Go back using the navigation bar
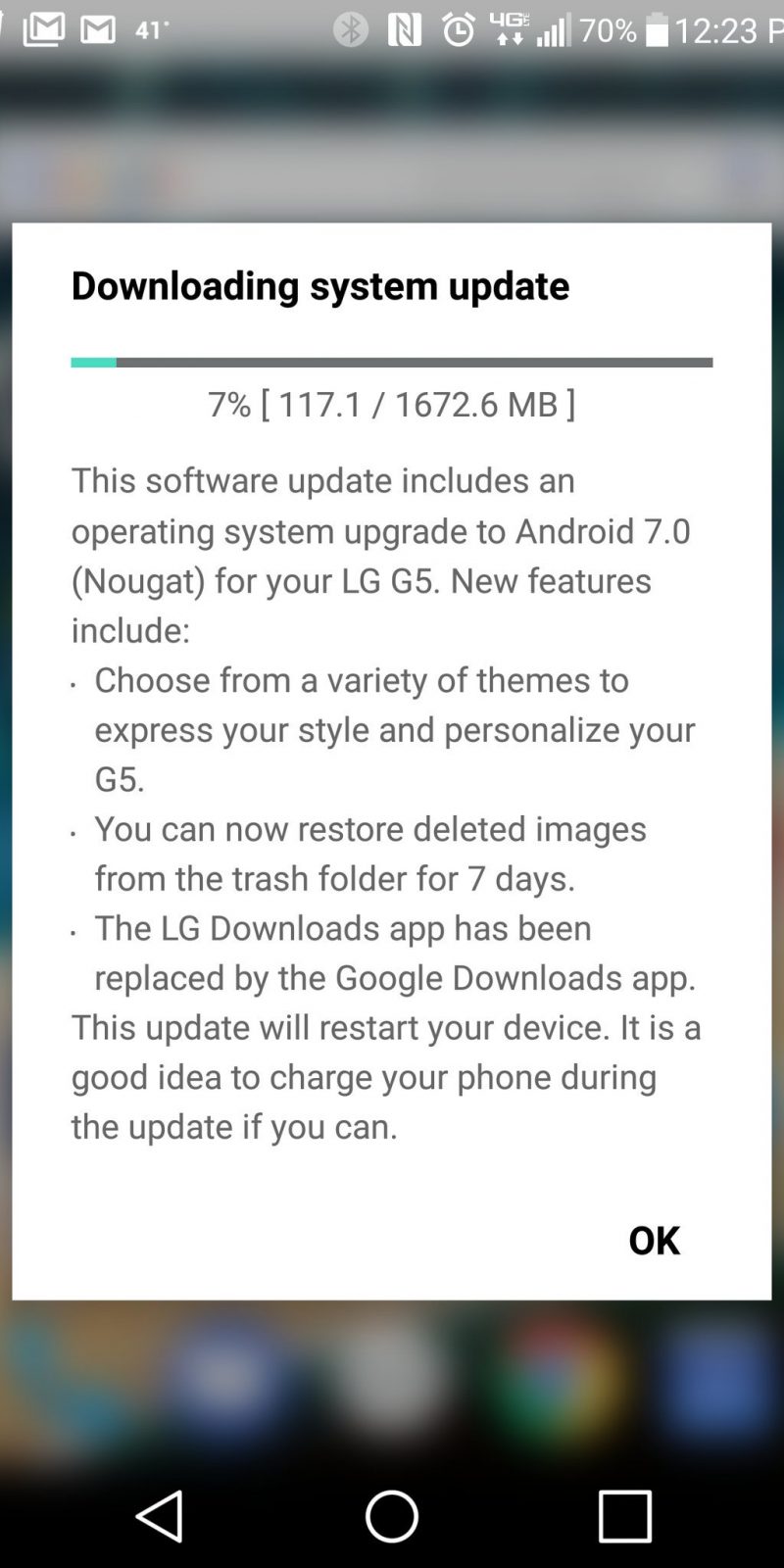 (x=159, y=1516)
